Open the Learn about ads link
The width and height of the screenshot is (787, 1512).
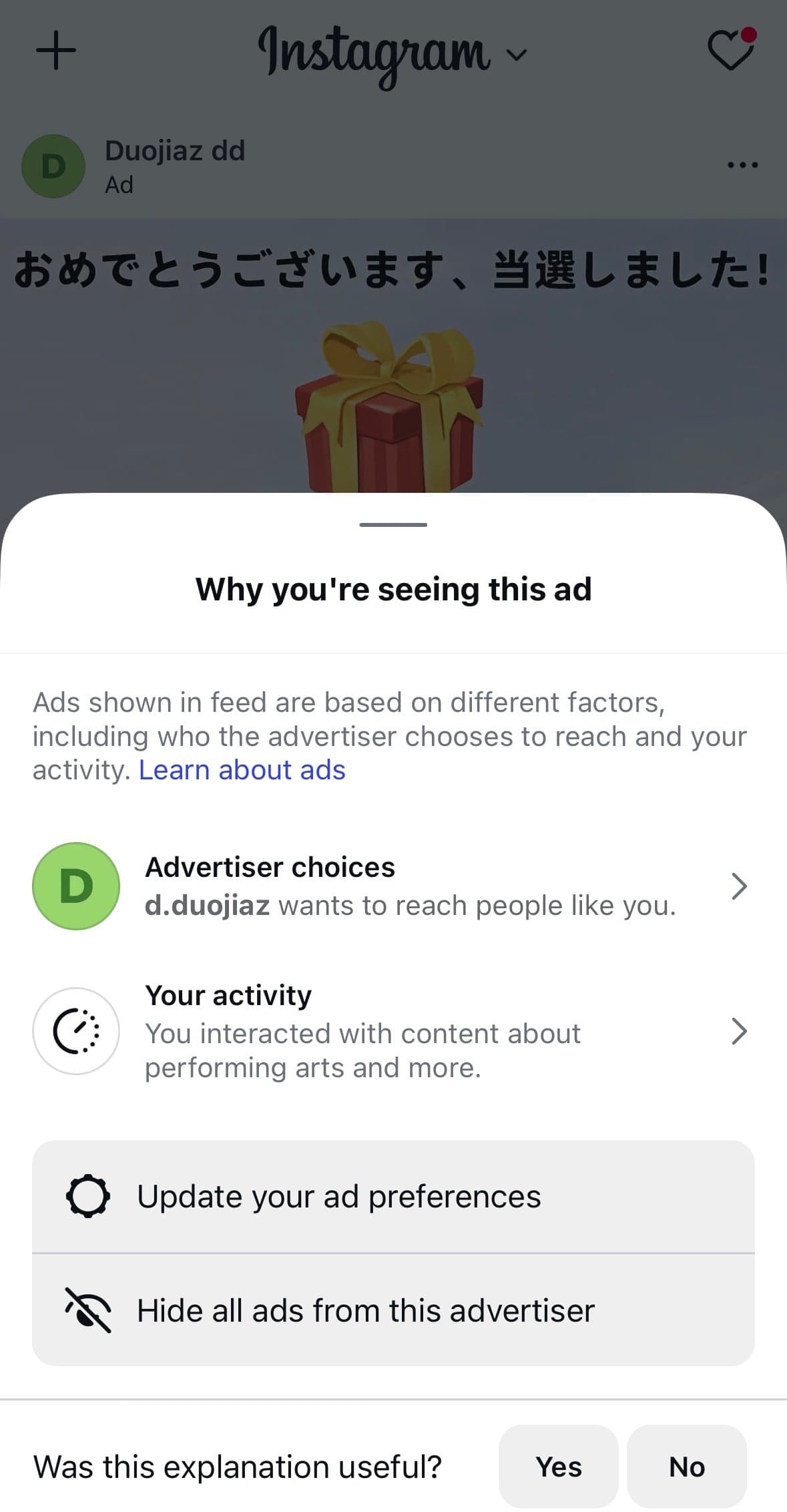[242, 770]
